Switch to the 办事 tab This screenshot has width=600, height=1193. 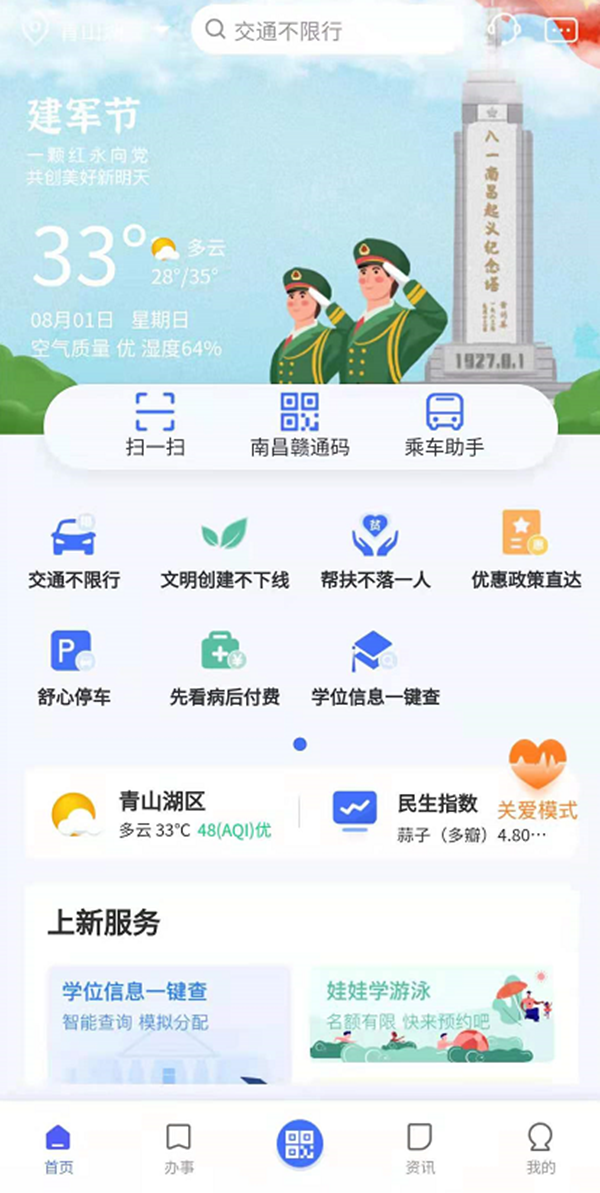(179, 1148)
